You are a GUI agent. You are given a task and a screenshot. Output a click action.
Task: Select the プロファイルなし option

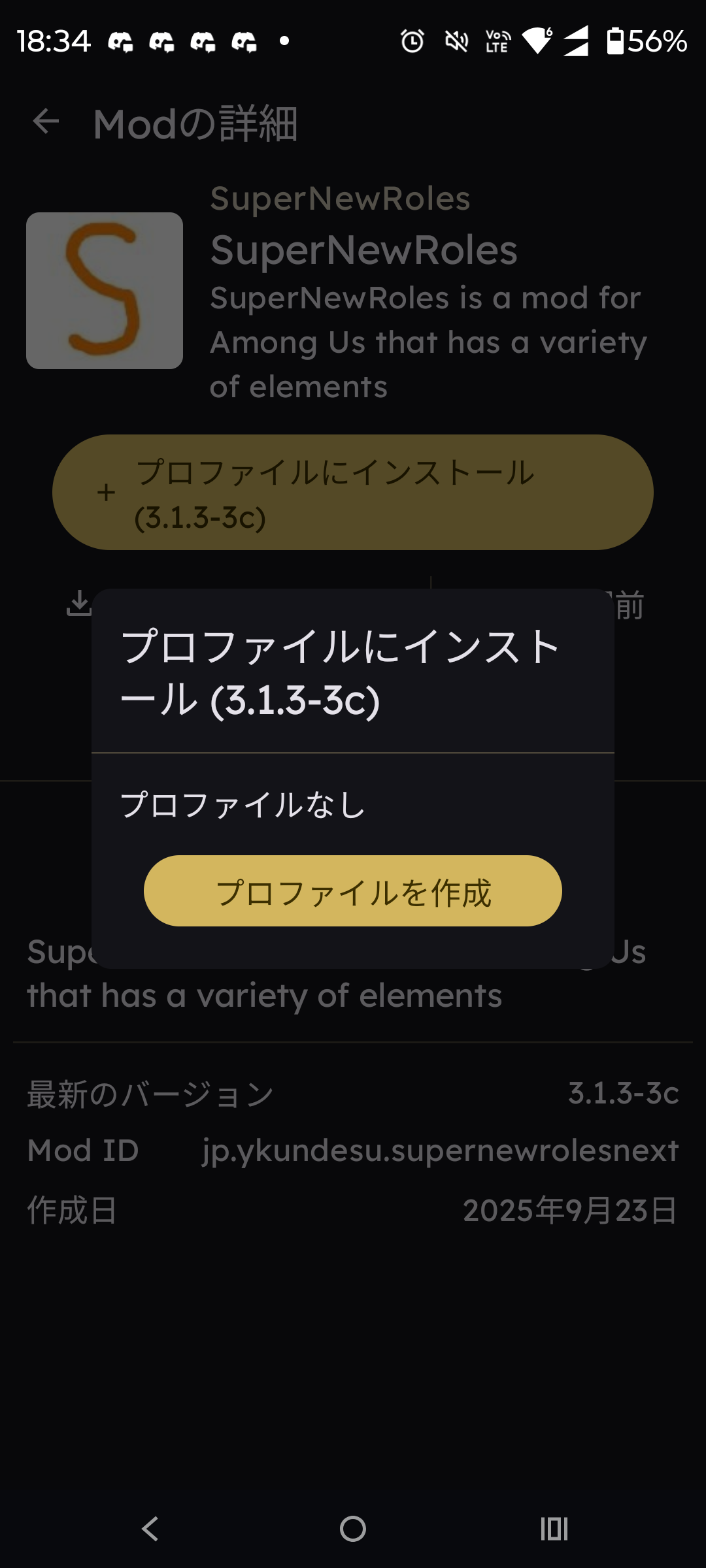click(242, 806)
